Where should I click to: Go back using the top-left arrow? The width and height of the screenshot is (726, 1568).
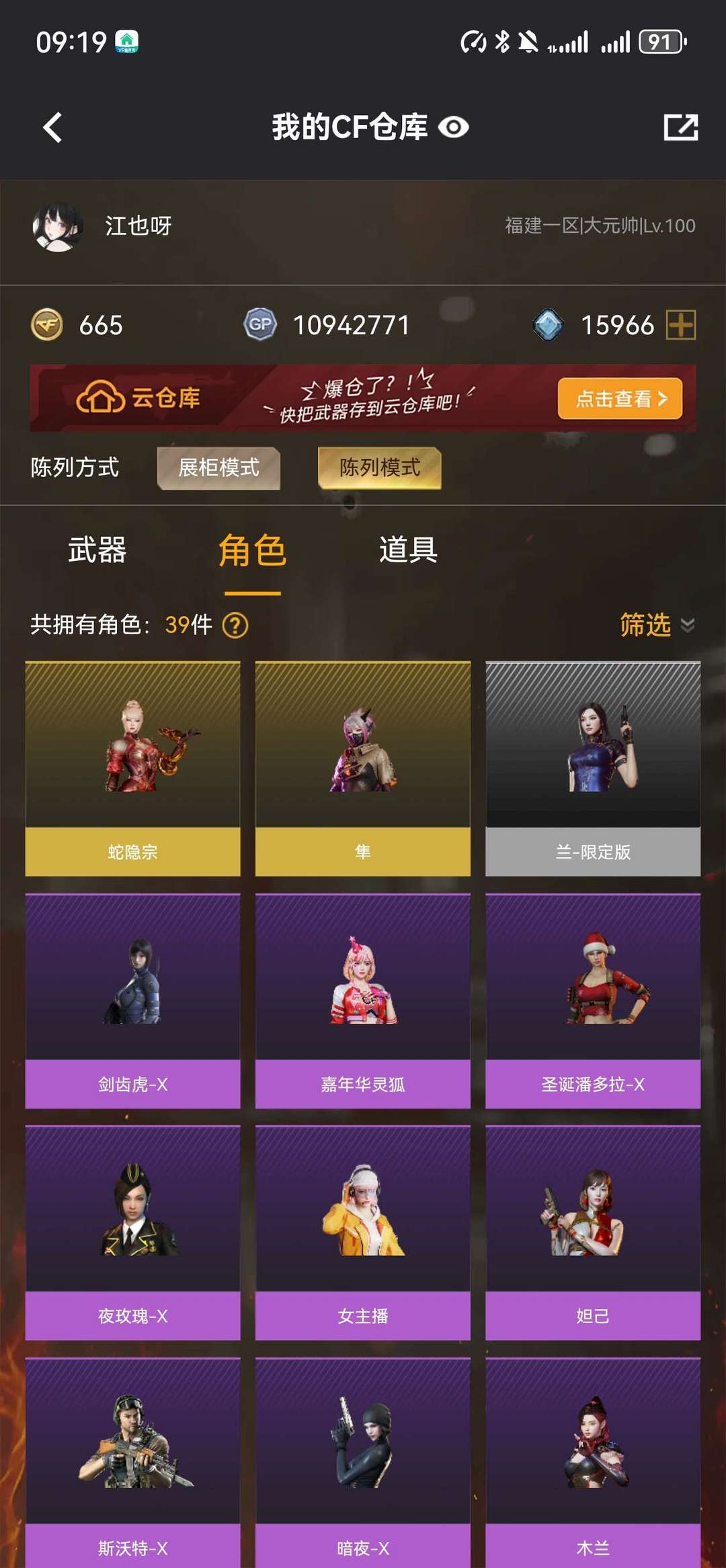[52, 127]
